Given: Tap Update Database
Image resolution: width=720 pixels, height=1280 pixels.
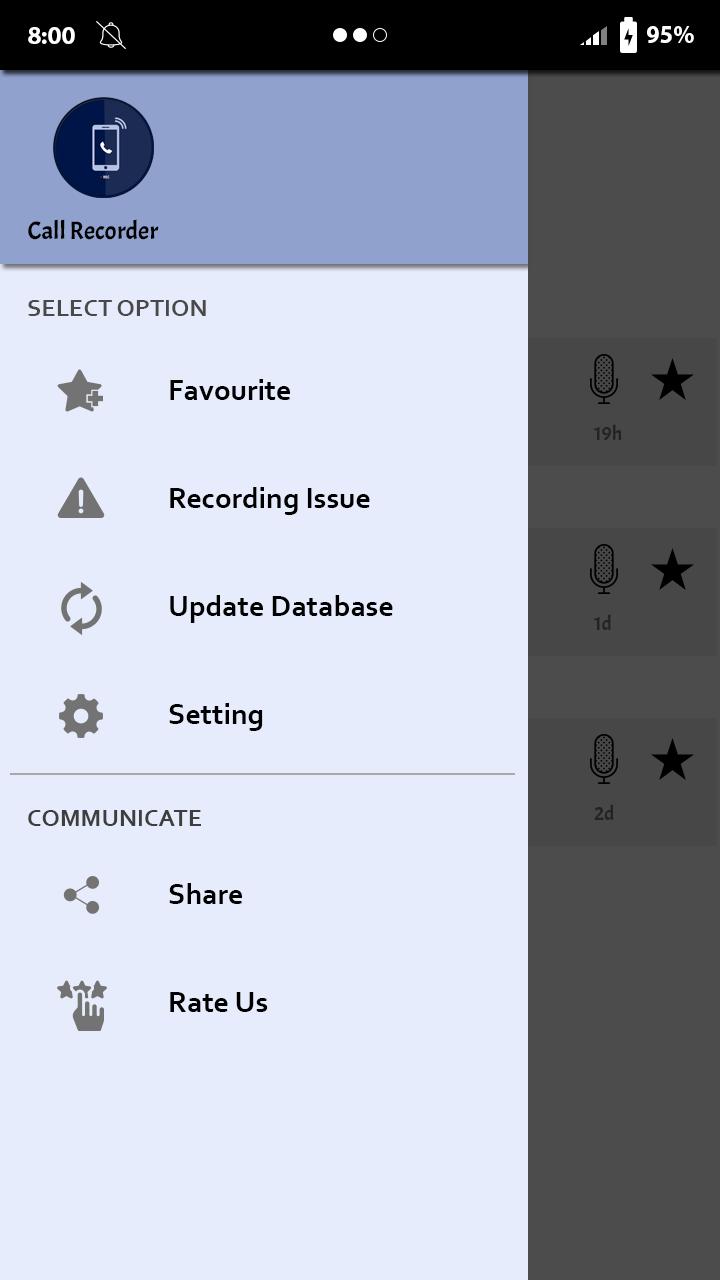Looking at the screenshot, I should pyautogui.click(x=280, y=606).
